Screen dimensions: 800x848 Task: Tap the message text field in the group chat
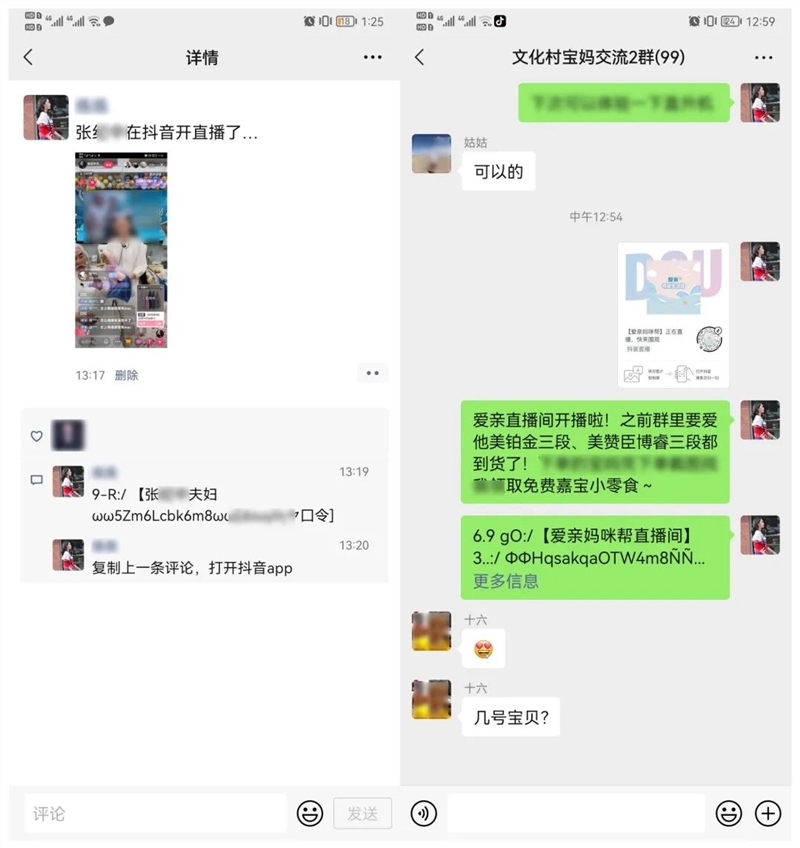pyautogui.click(x=575, y=813)
